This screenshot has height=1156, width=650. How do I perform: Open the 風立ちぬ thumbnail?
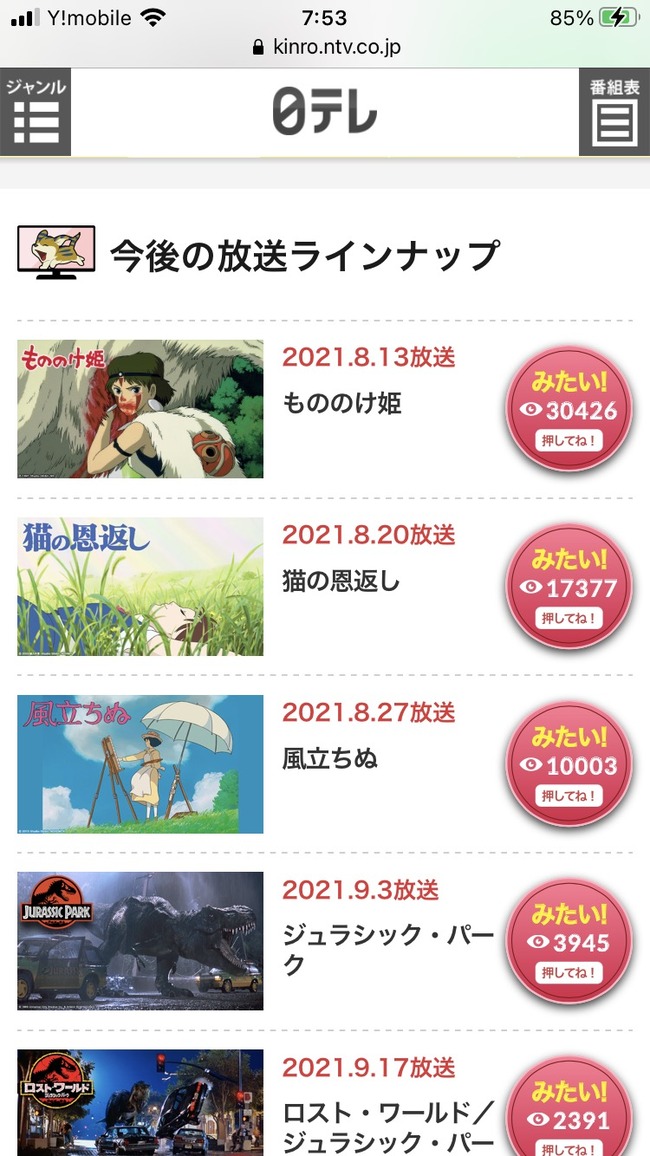tap(140, 764)
